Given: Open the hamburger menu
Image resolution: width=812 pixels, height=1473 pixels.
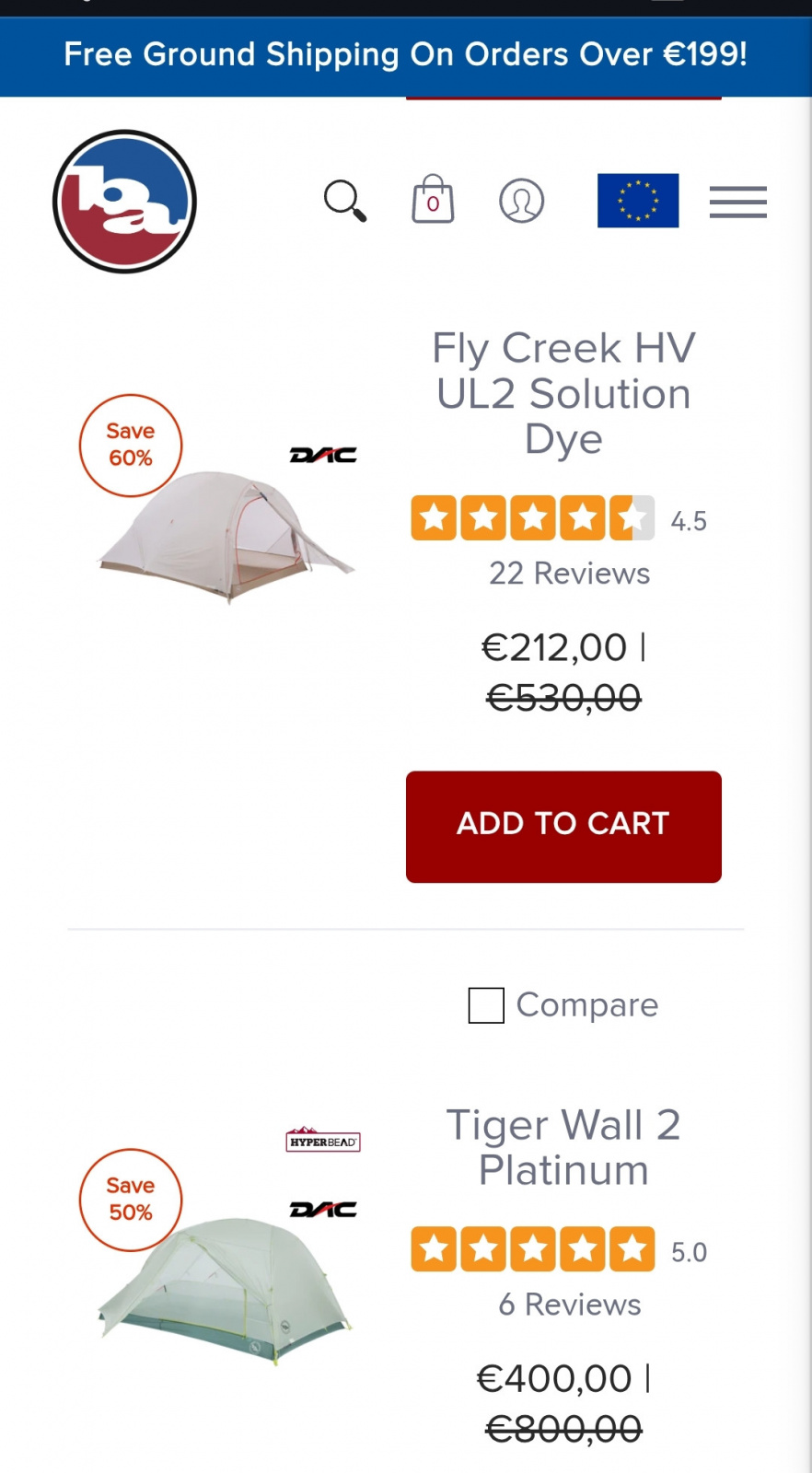Looking at the screenshot, I should pos(737,202).
